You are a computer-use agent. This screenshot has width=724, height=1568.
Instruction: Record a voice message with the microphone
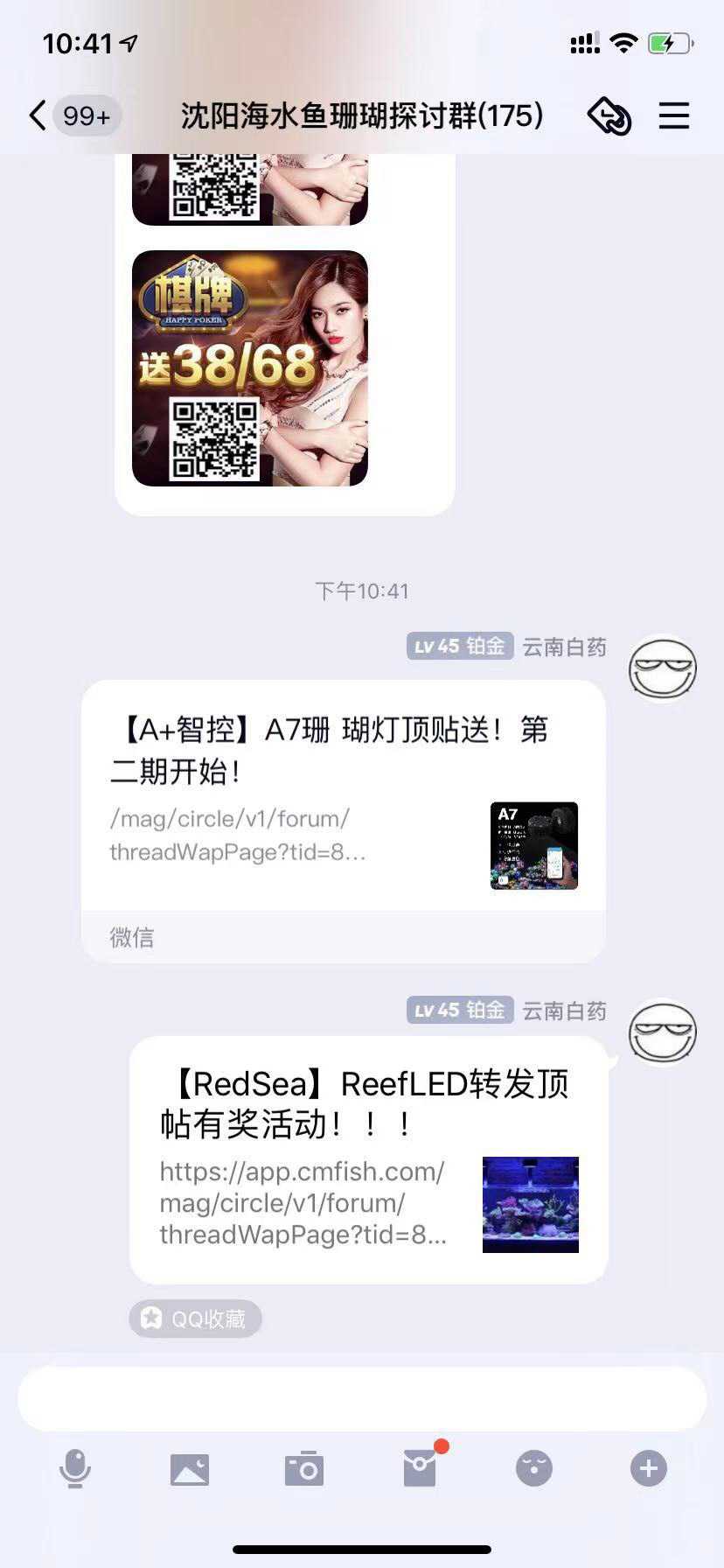tap(75, 1468)
